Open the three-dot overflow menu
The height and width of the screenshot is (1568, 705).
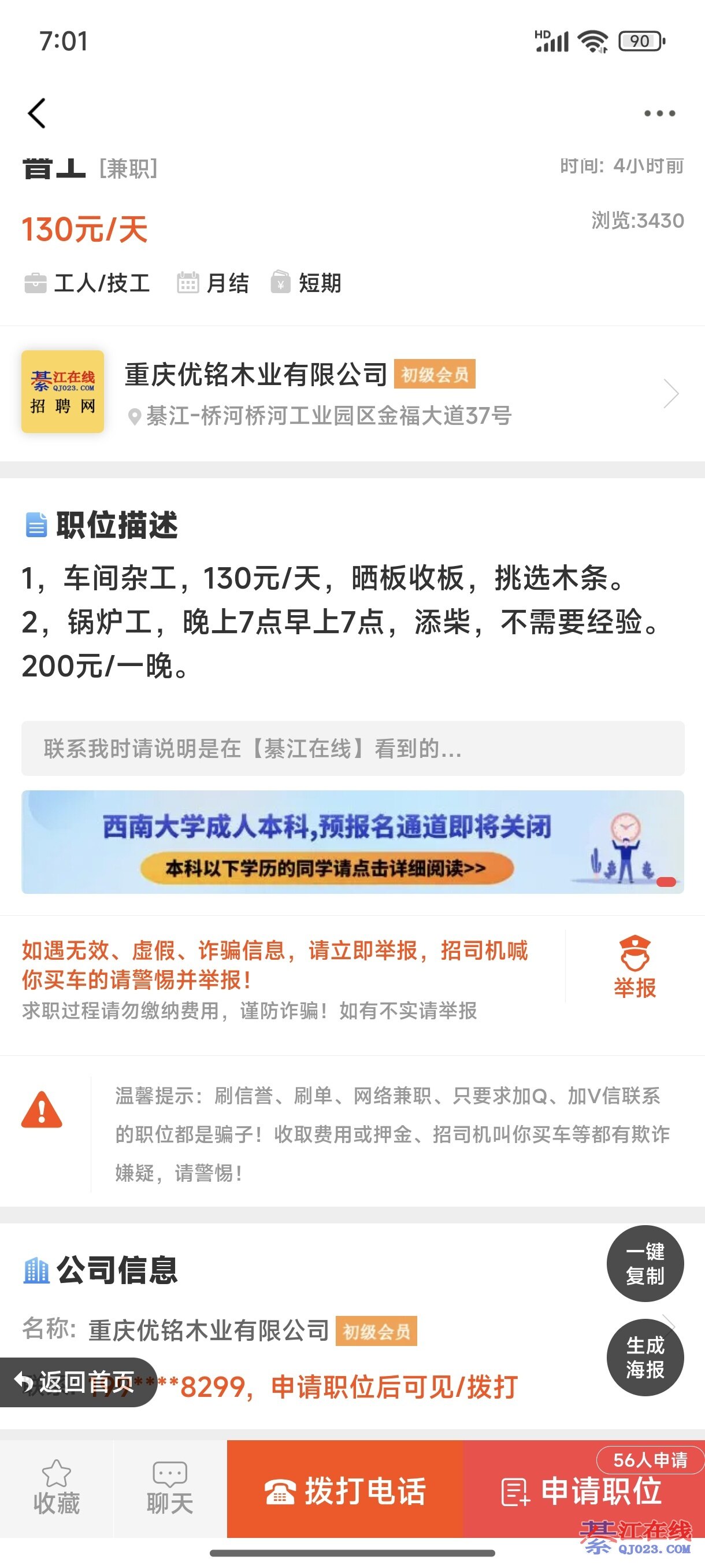click(659, 113)
